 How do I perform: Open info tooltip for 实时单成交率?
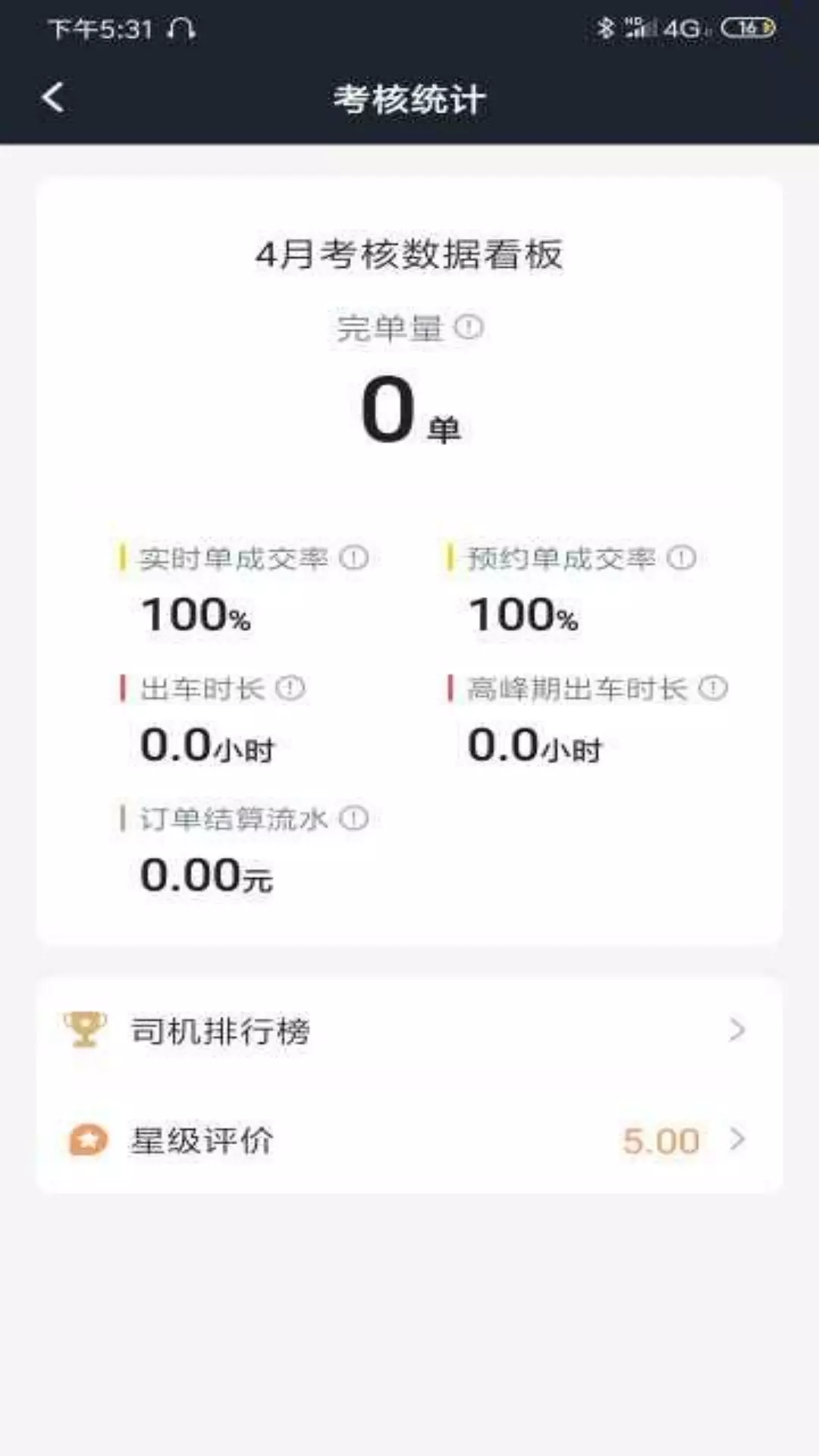[353, 557]
